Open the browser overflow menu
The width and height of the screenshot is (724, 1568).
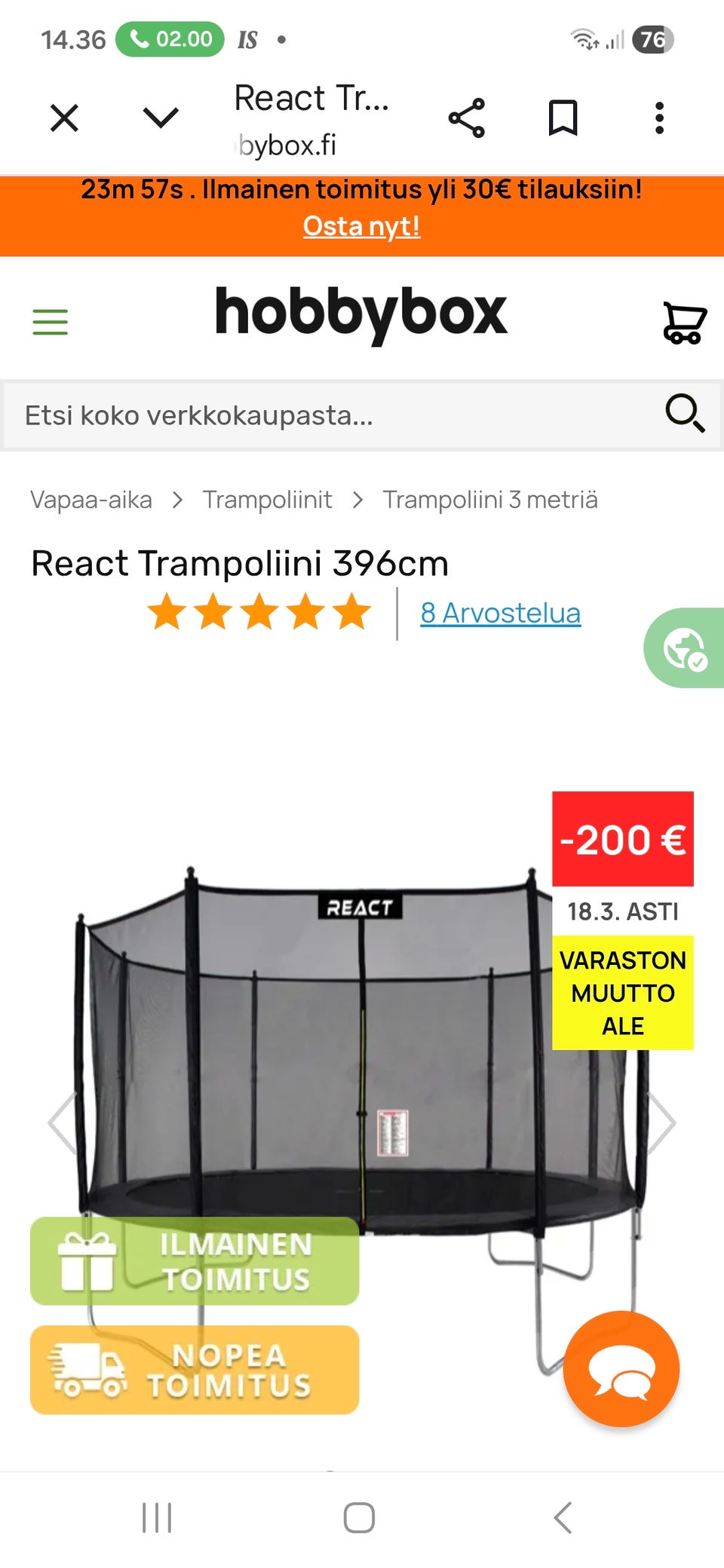pos(659,118)
